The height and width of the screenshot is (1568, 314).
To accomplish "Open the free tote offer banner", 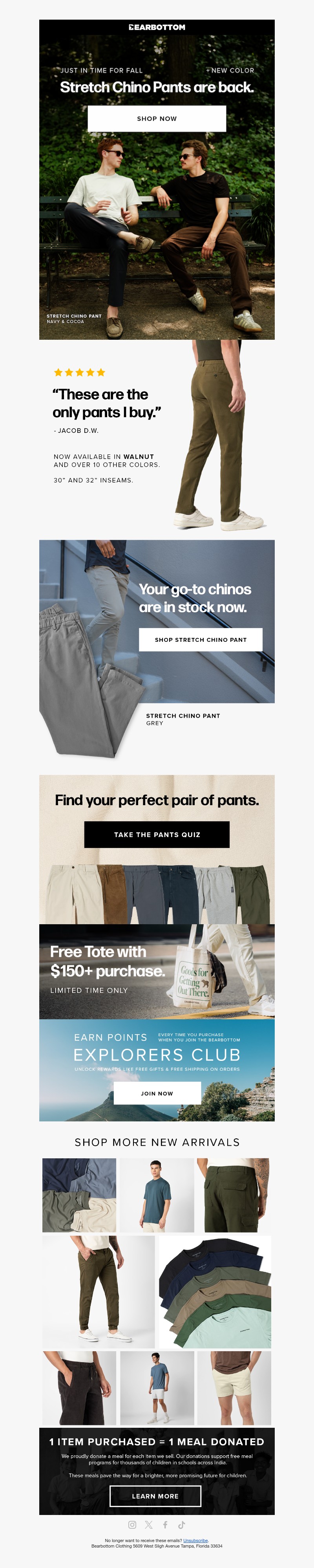I will [x=156, y=972].
